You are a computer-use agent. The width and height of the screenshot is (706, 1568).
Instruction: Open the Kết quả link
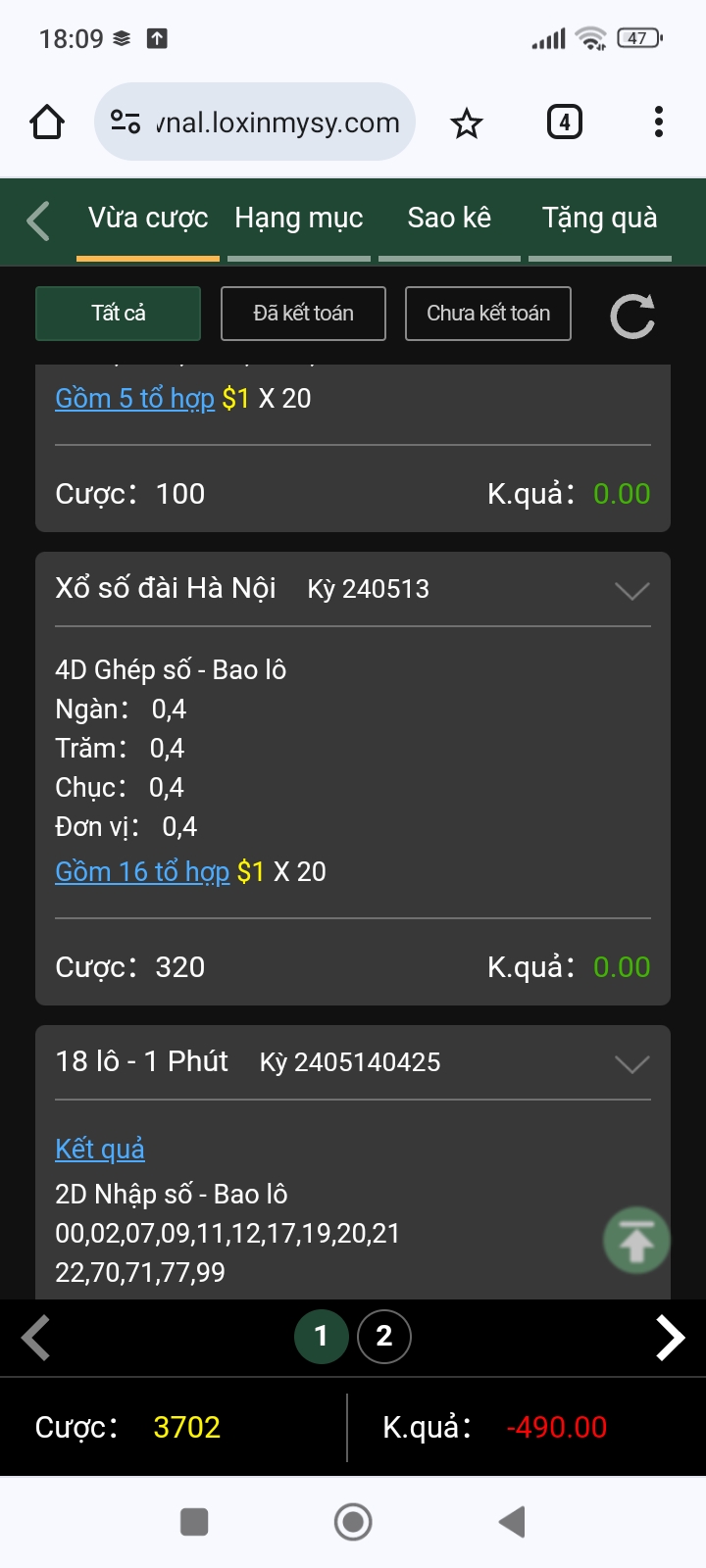tap(100, 1149)
